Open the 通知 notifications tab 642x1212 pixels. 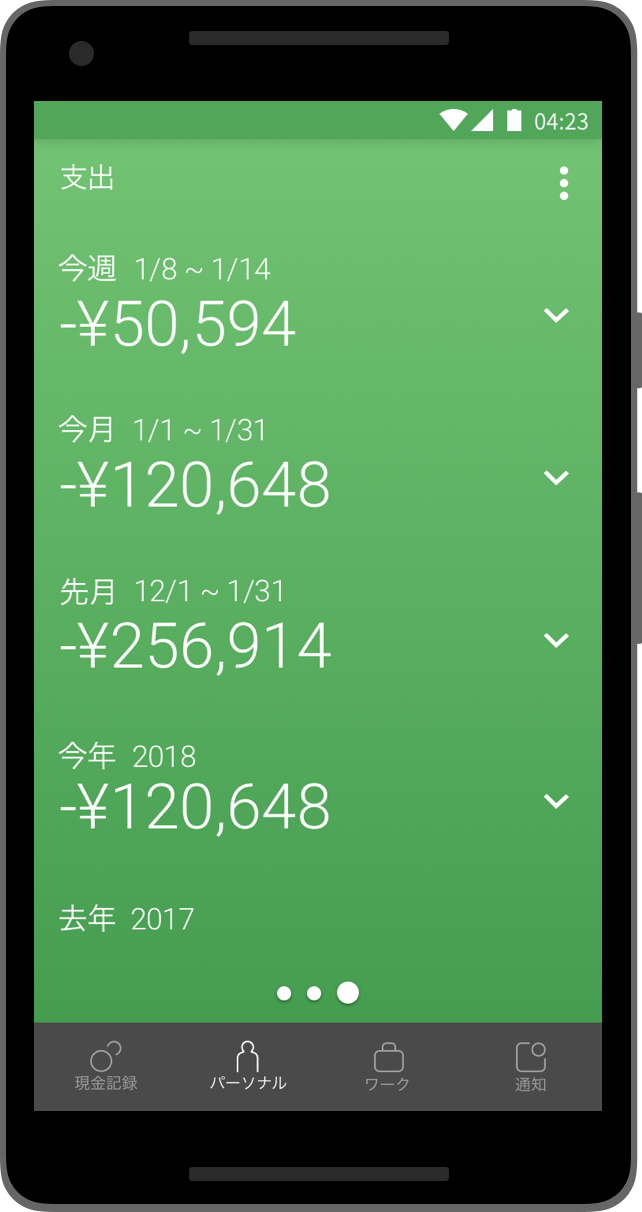click(x=530, y=1066)
